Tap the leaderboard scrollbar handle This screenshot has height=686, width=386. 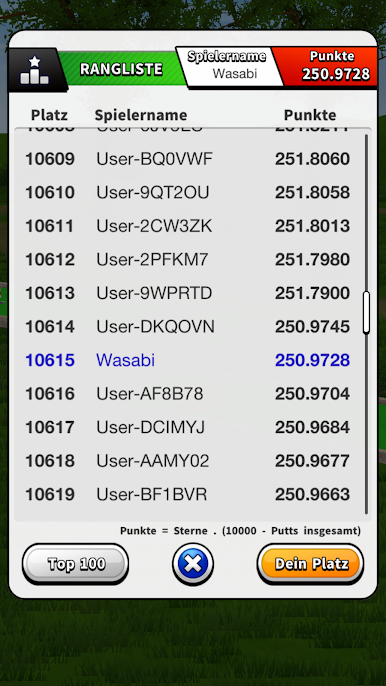pos(366,313)
